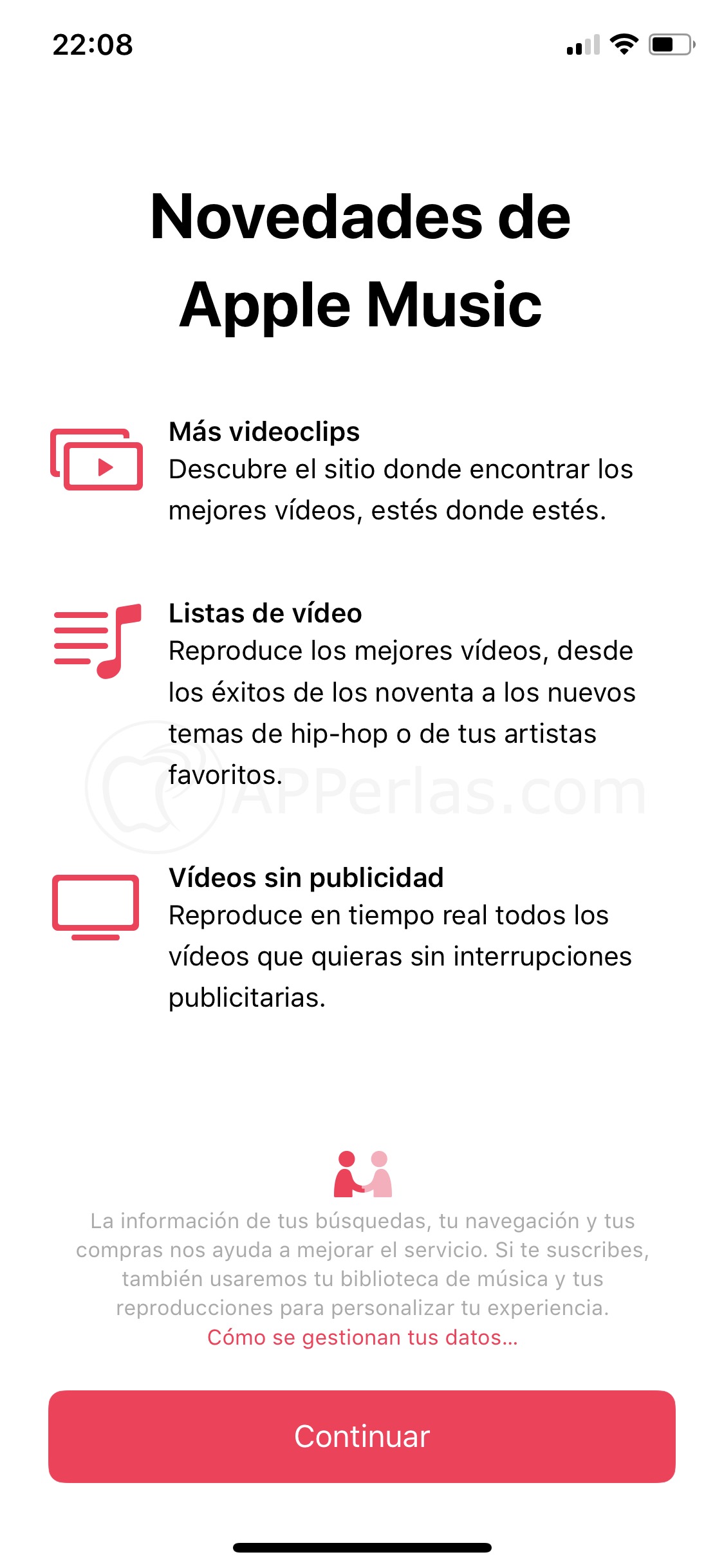Open the 'Cómo se gestionan tus datos…' link
Screen dimensions: 724x1568
click(x=362, y=1337)
